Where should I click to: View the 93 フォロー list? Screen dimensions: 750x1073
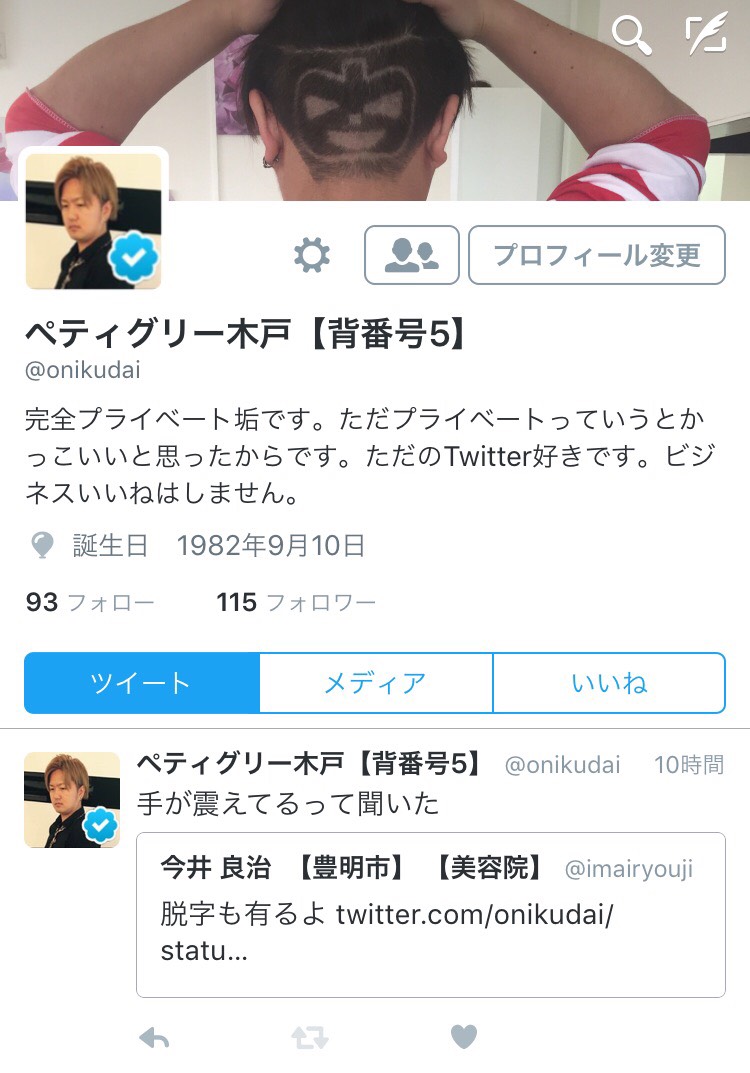click(90, 602)
